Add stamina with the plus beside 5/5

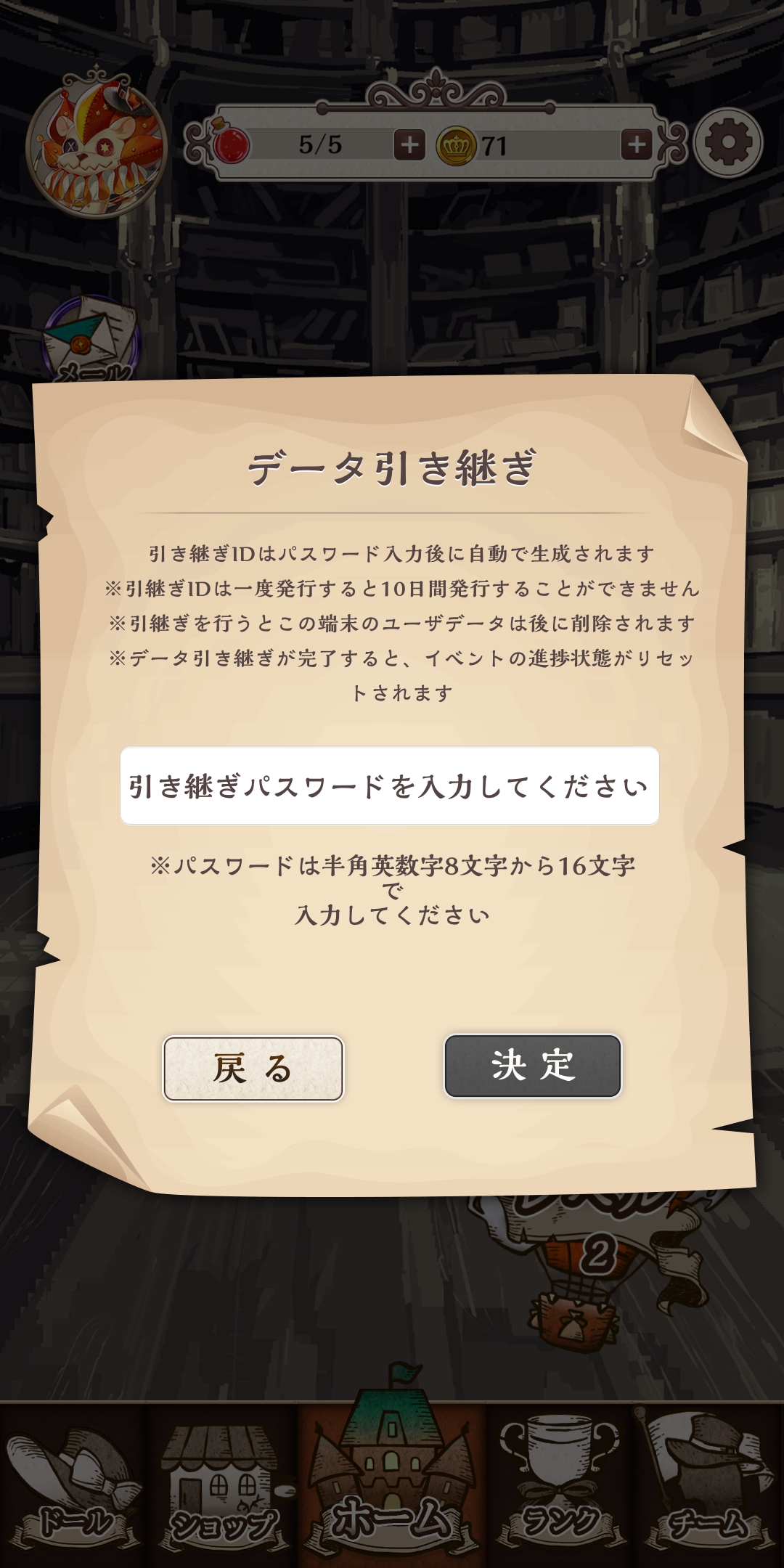coord(409,145)
